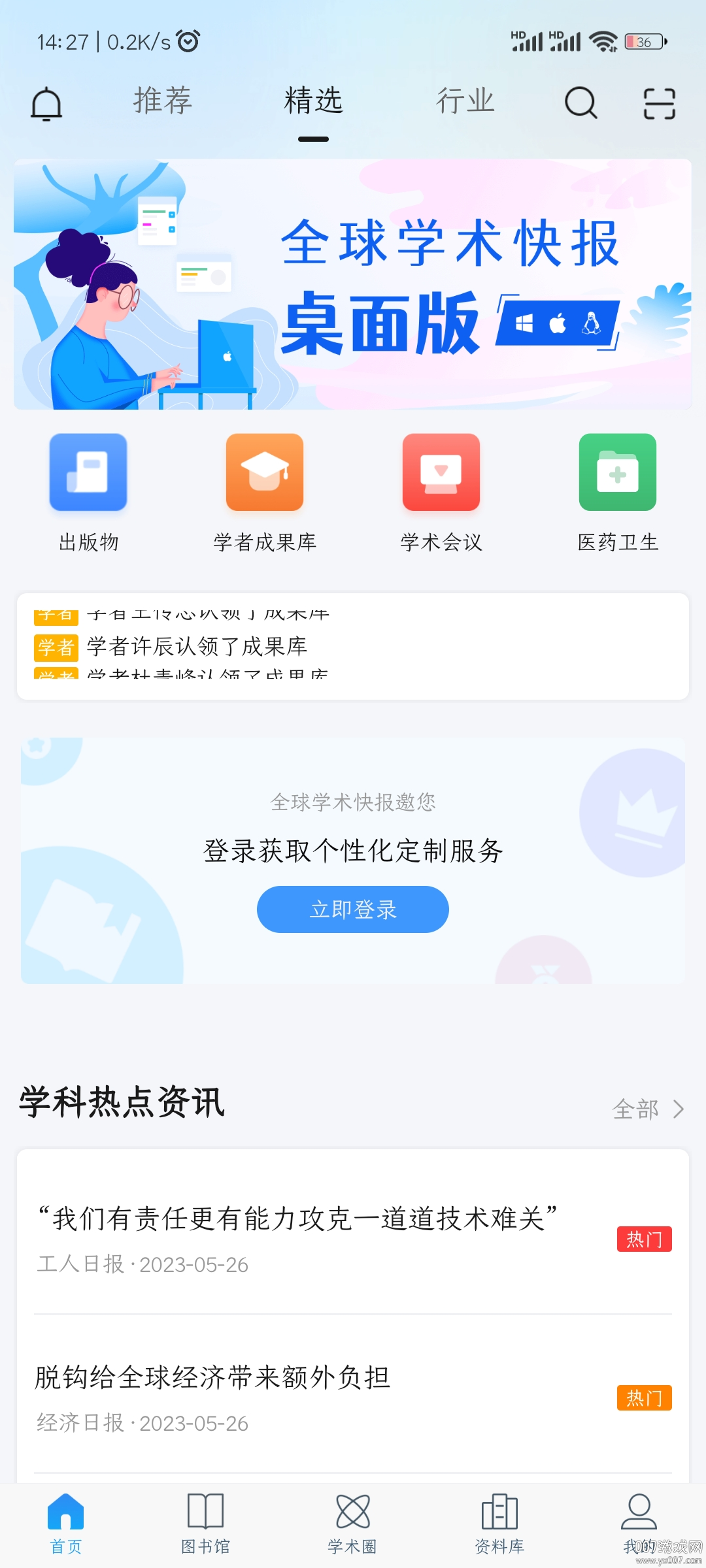The width and height of the screenshot is (706, 1568).
Task: Select the 精选 tab
Action: pos(312,102)
